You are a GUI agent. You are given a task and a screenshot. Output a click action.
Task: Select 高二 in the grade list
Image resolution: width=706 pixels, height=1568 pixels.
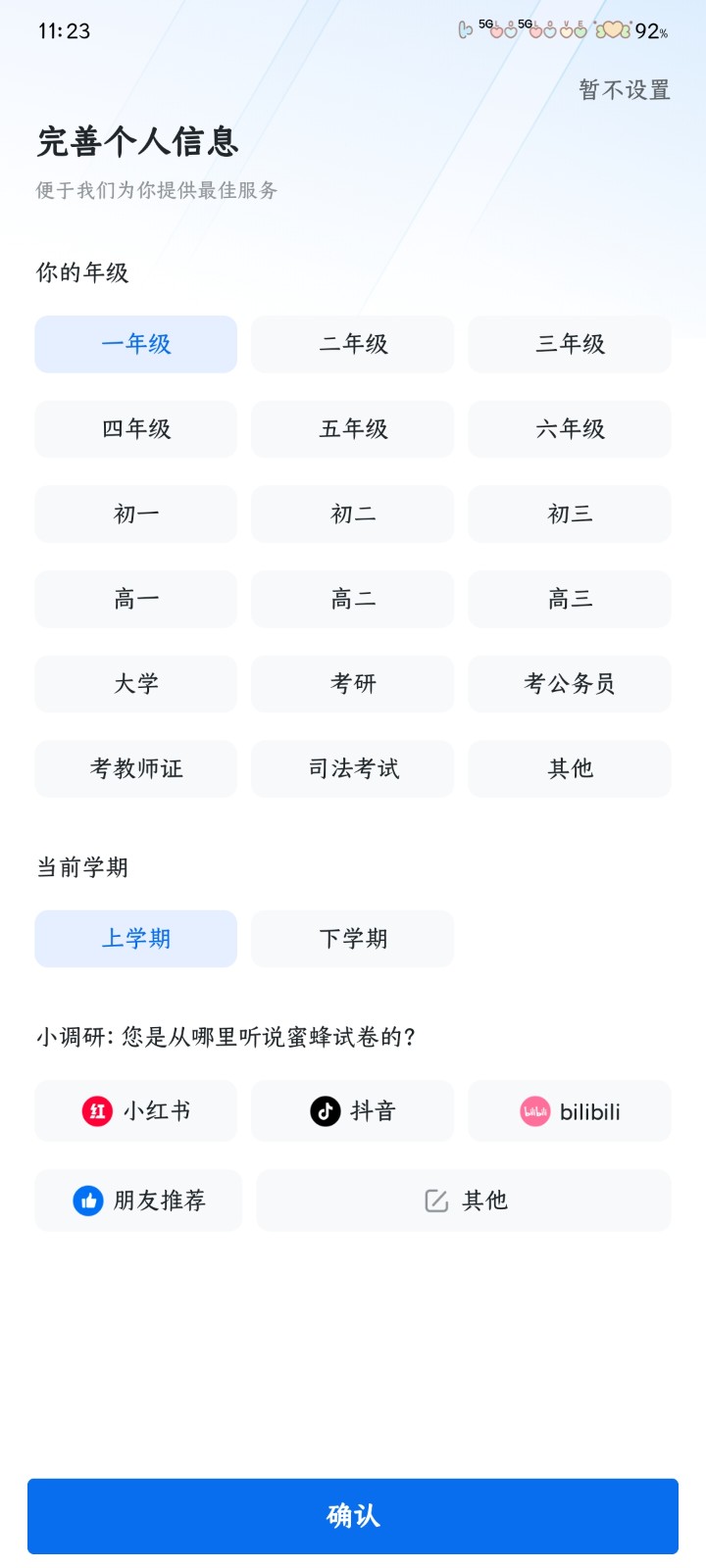click(352, 599)
